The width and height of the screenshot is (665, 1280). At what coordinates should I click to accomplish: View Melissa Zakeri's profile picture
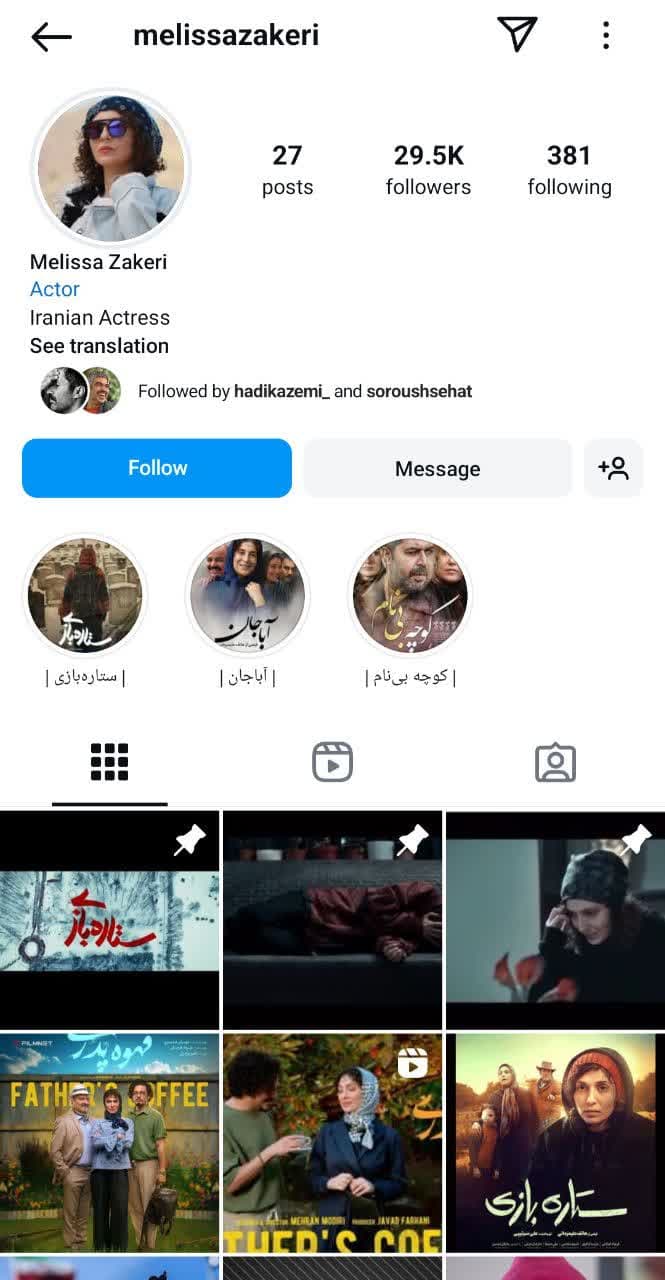tap(111, 167)
